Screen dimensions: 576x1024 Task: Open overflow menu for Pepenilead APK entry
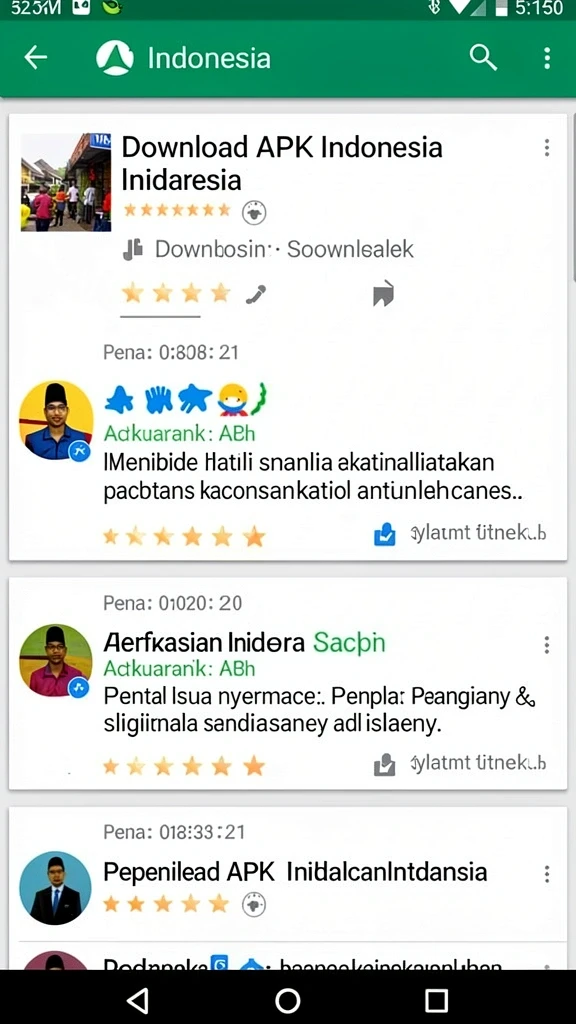(547, 874)
